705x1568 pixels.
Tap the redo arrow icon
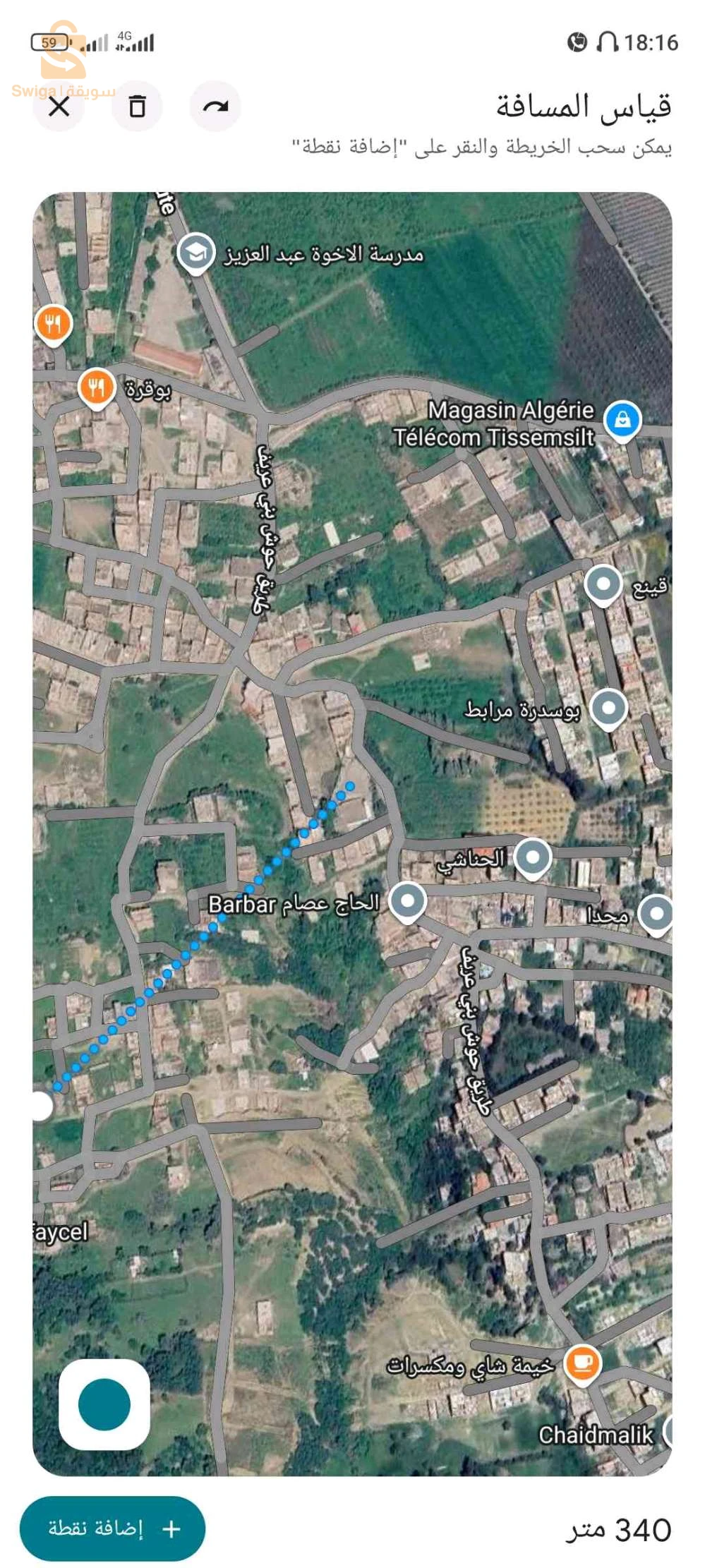click(215, 107)
